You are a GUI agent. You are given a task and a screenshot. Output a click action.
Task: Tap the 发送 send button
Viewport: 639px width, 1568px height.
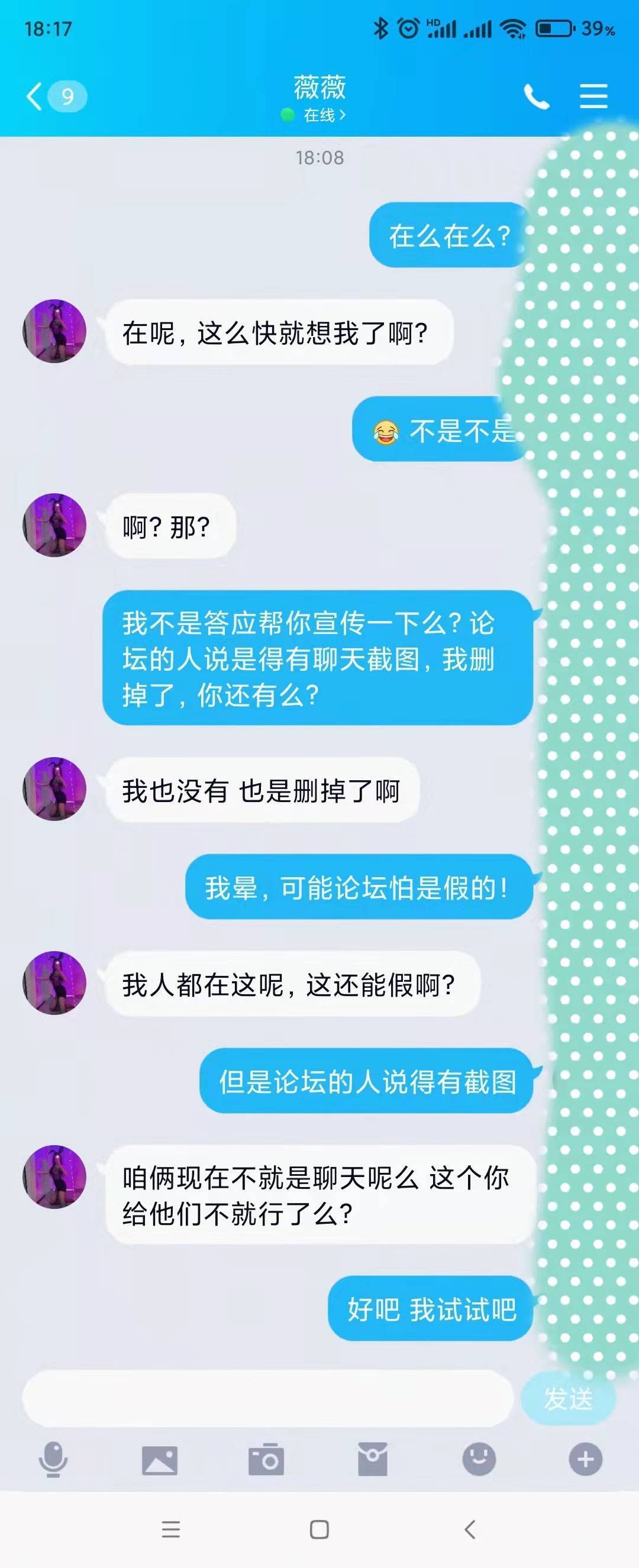coord(568,1399)
